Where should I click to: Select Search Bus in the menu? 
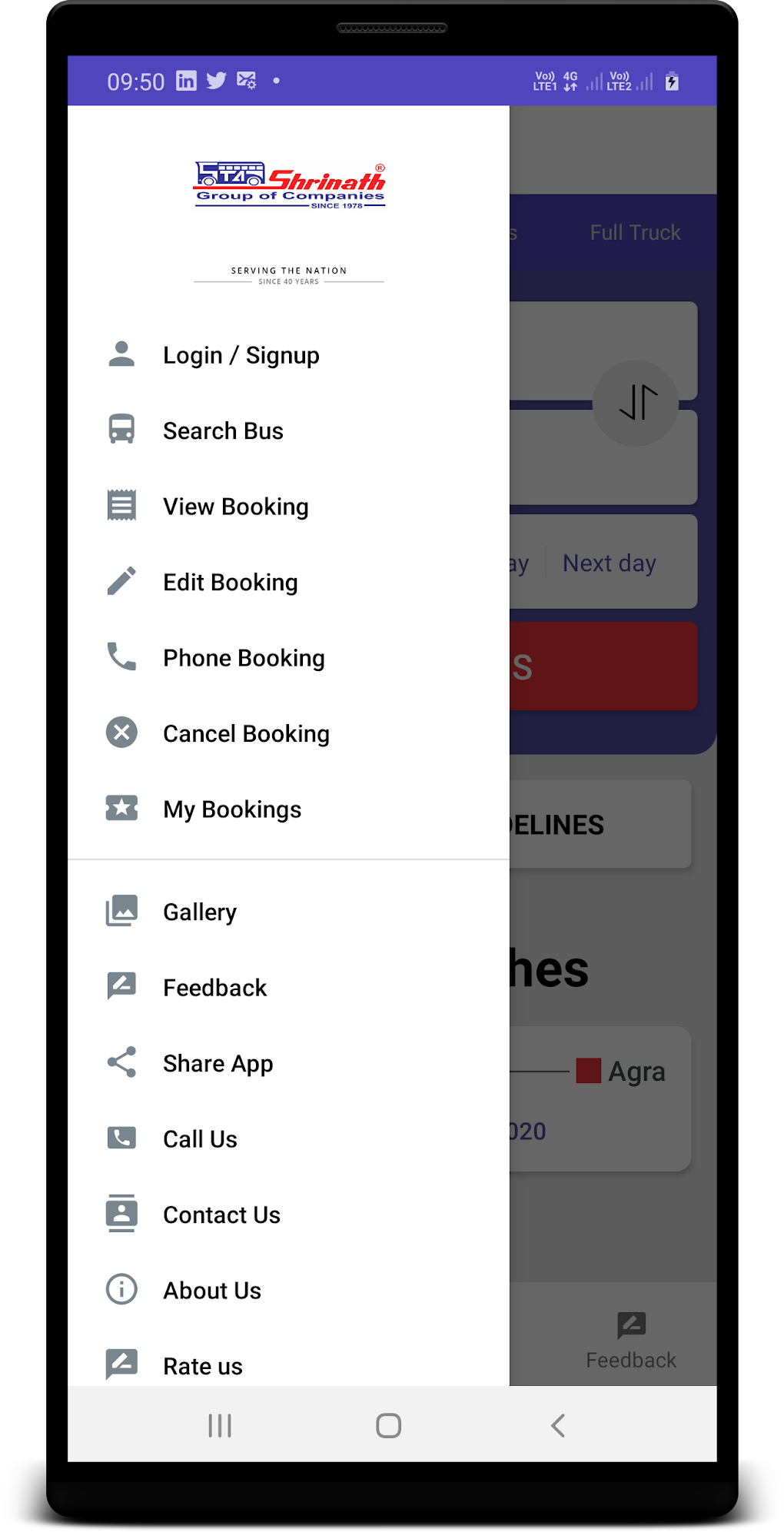click(x=223, y=431)
